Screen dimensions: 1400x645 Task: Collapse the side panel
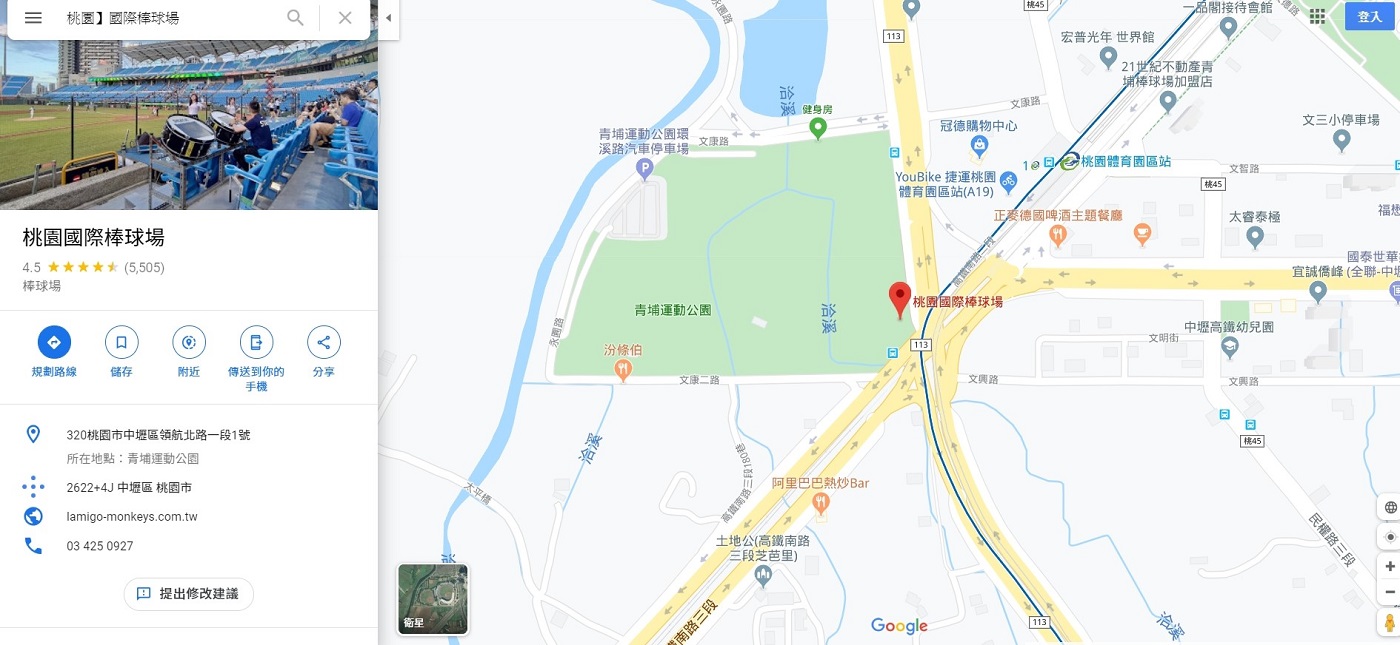click(389, 18)
